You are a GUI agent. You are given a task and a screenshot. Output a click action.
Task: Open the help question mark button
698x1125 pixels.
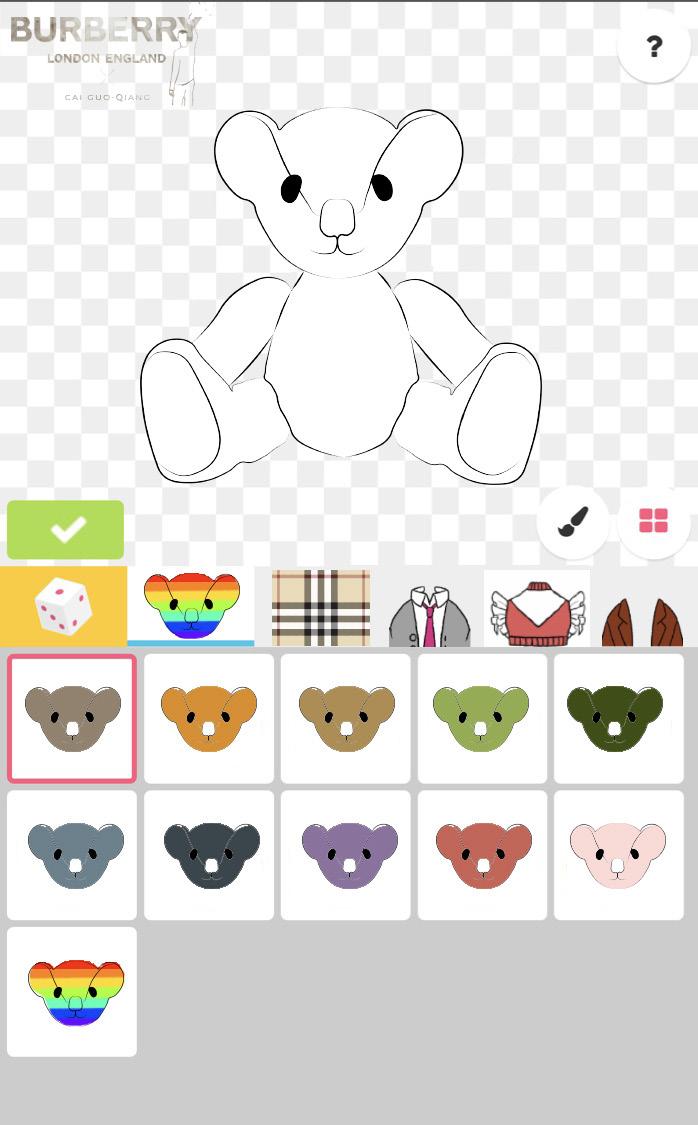pyautogui.click(x=653, y=46)
